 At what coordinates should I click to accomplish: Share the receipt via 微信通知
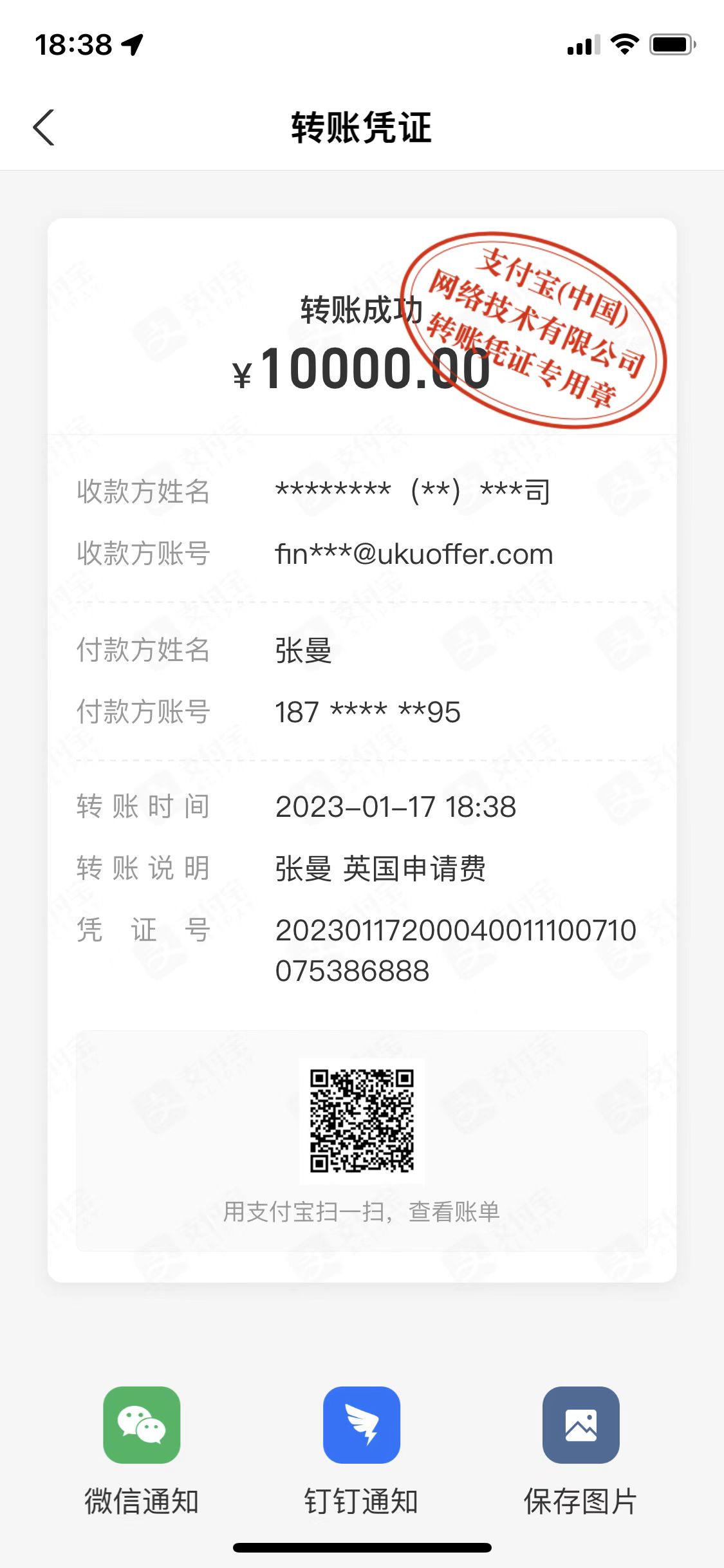(142, 1425)
